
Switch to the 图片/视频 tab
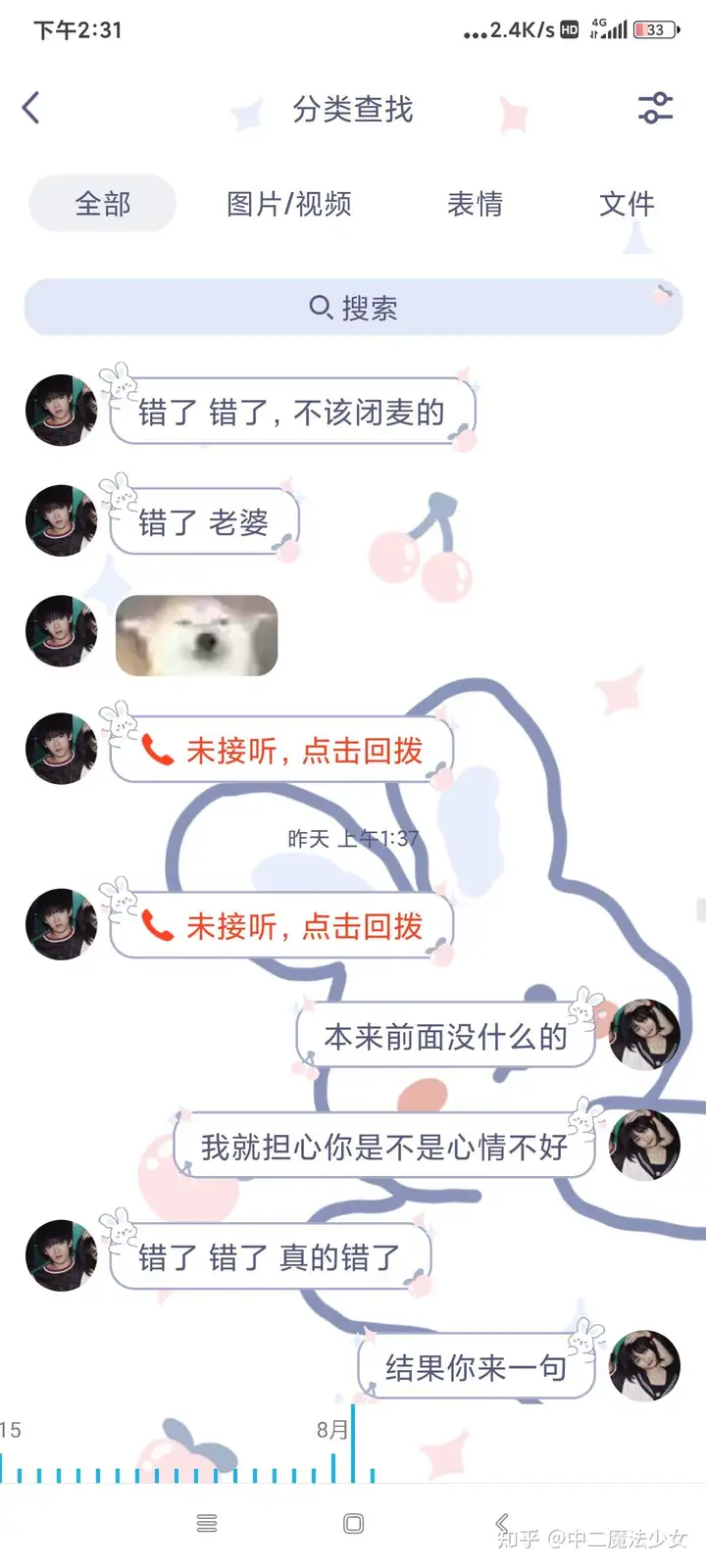[289, 204]
